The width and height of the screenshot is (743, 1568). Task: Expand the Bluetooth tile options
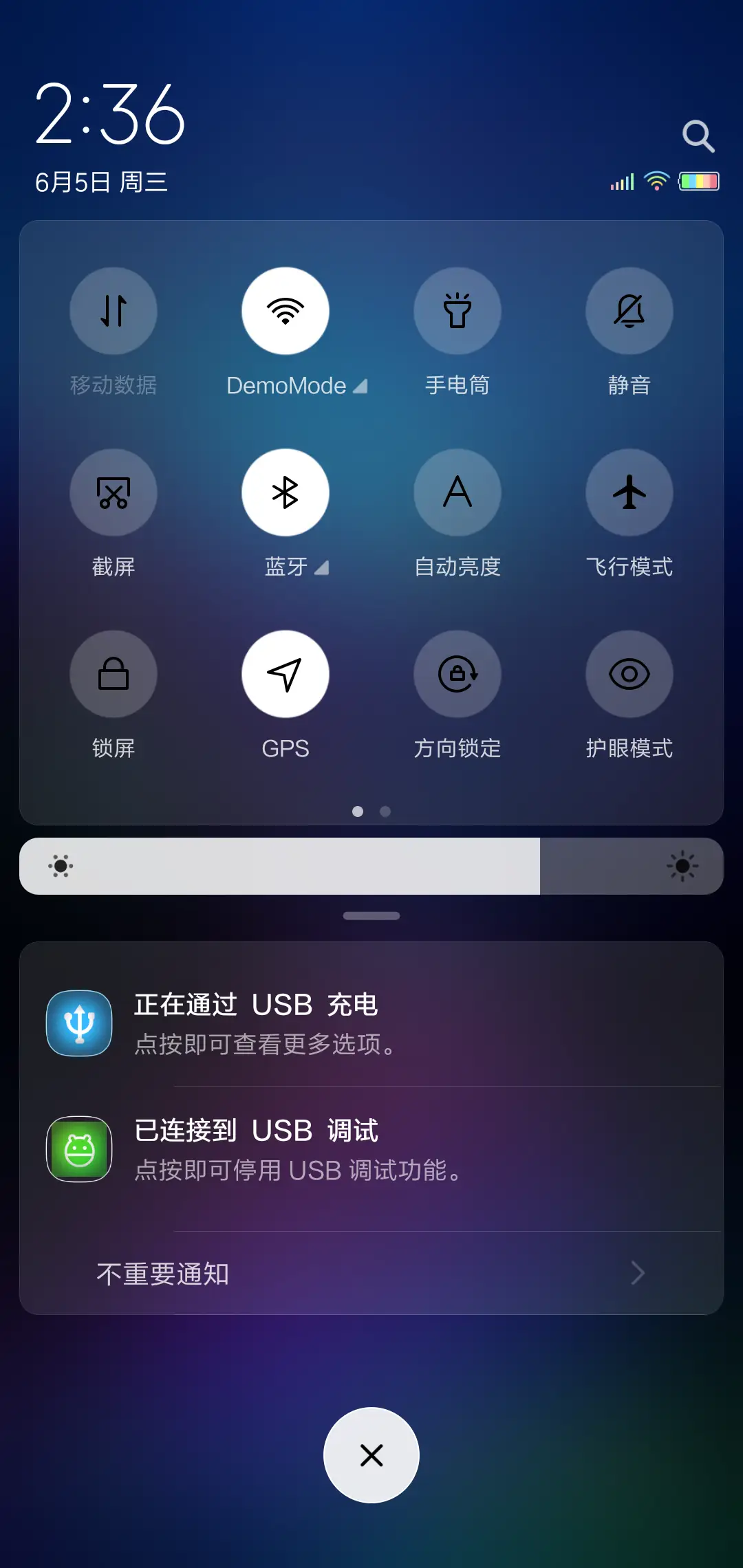tap(321, 567)
